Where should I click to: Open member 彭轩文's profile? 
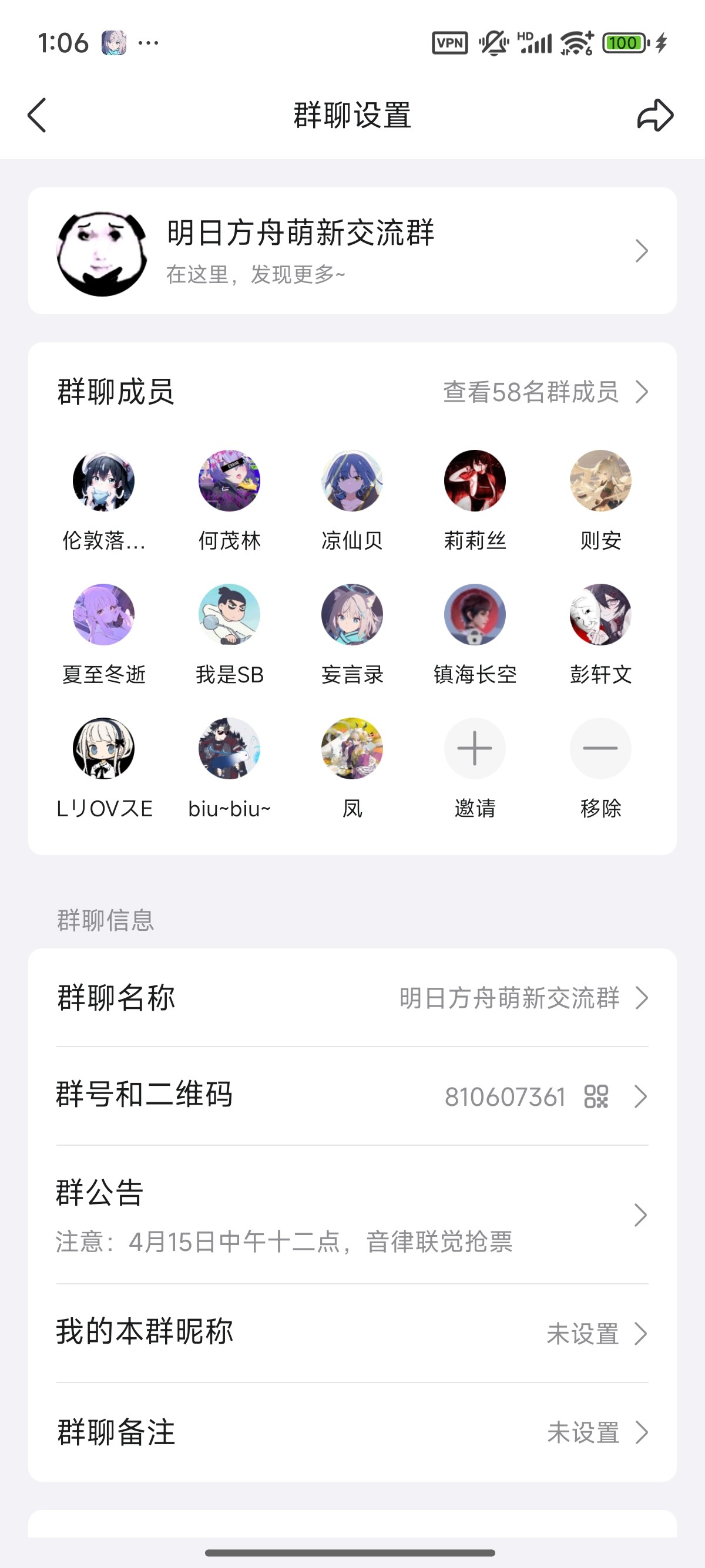point(600,615)
